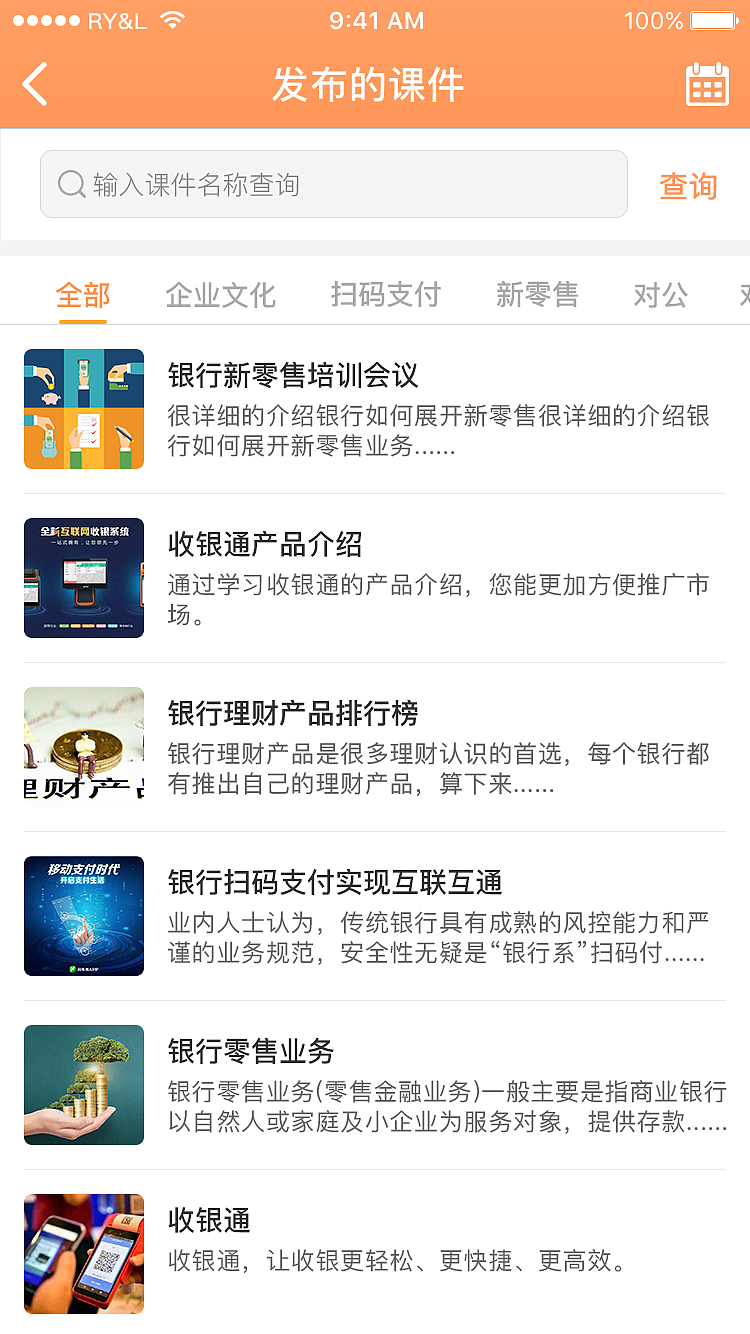
Task: Tap the magnifier icon in the search bar
Action: point(70,184)
